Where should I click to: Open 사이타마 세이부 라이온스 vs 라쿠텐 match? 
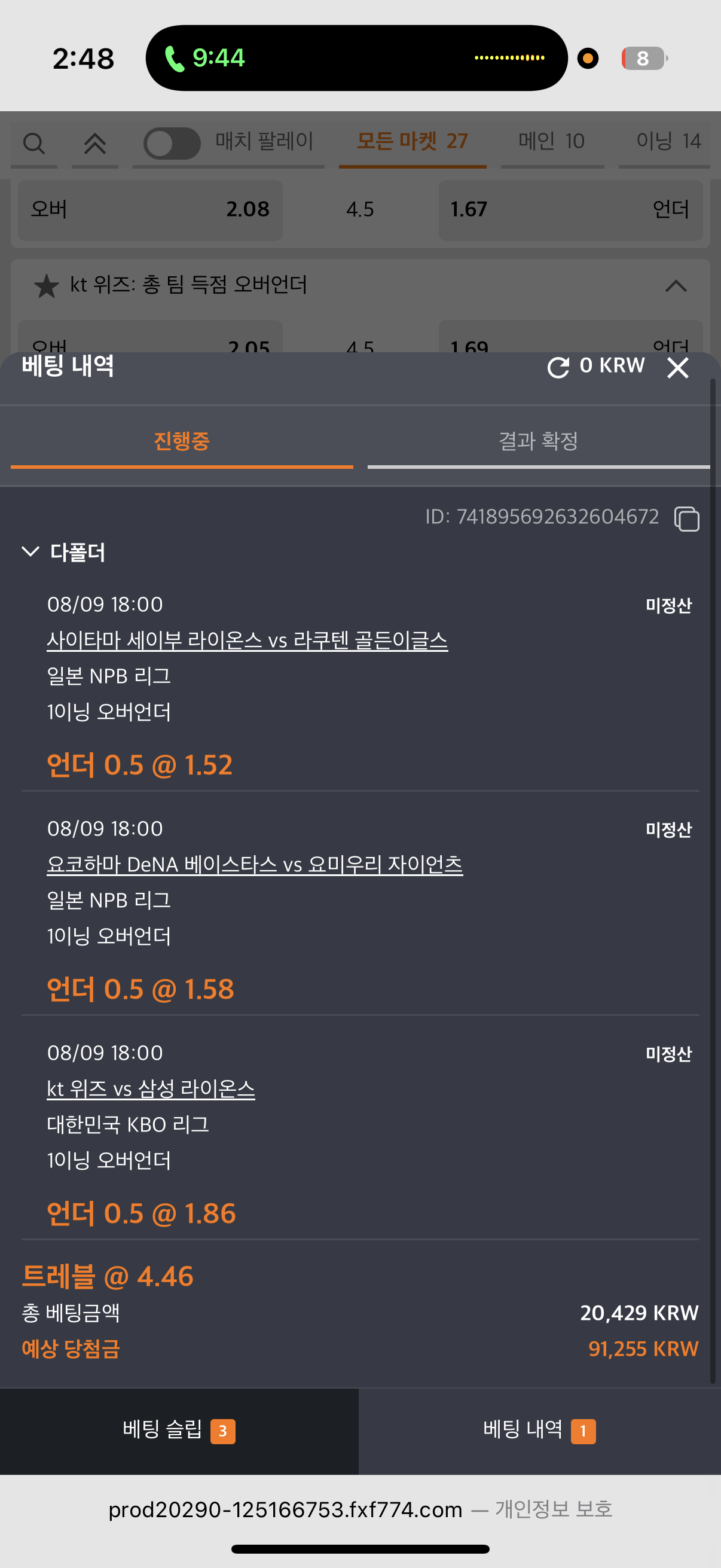click(x=247, y=640)
